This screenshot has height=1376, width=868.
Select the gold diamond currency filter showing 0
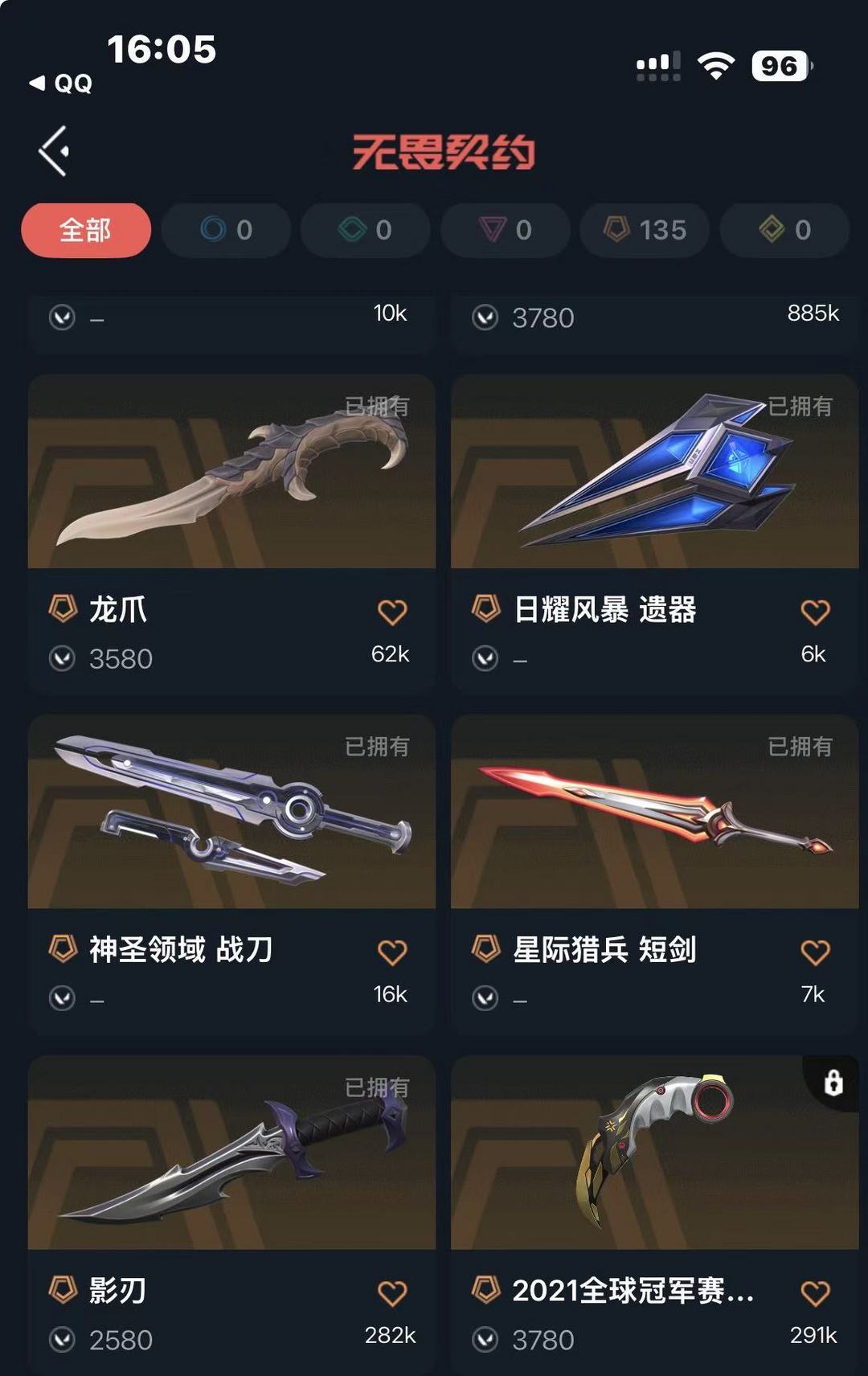(x=784, y=230)
